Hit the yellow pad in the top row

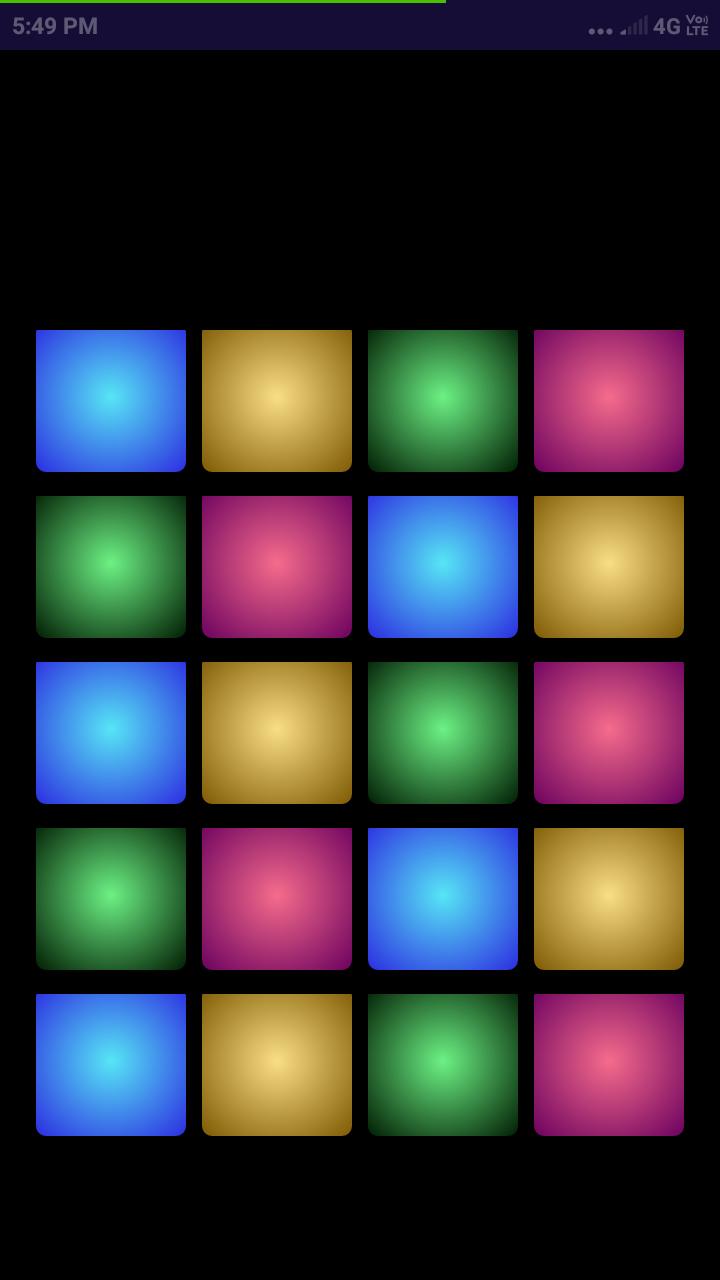pos(277,400)
